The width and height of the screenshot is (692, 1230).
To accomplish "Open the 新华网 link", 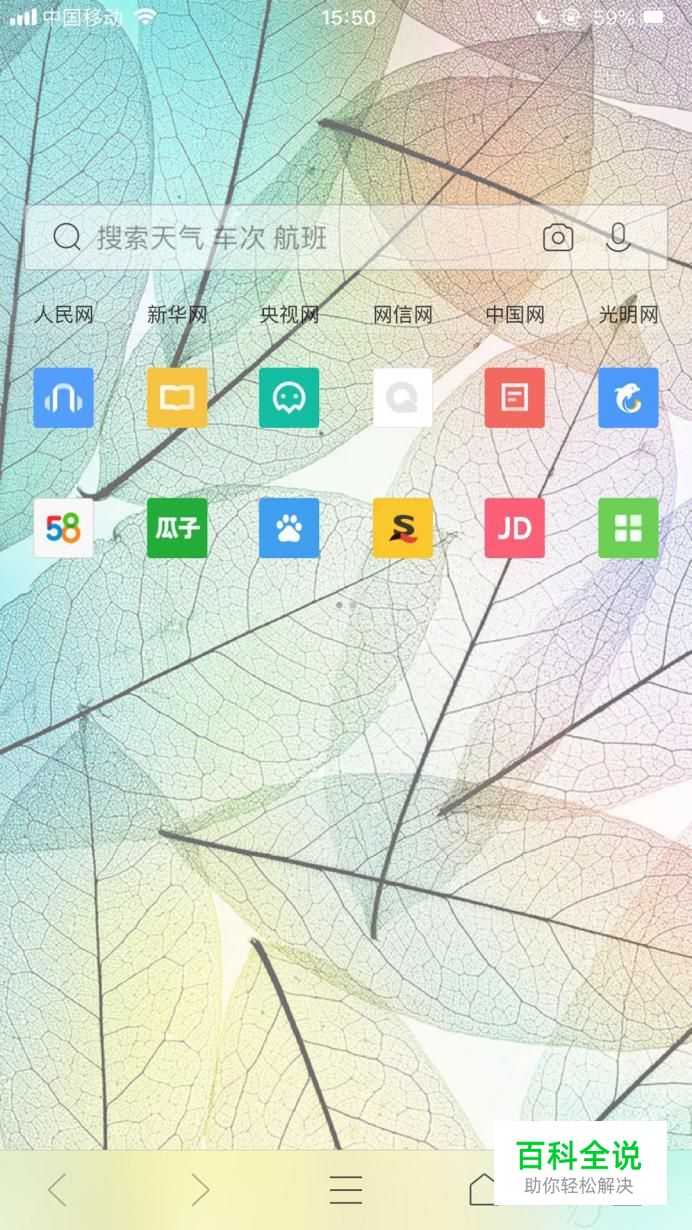I will pos(177,315).
